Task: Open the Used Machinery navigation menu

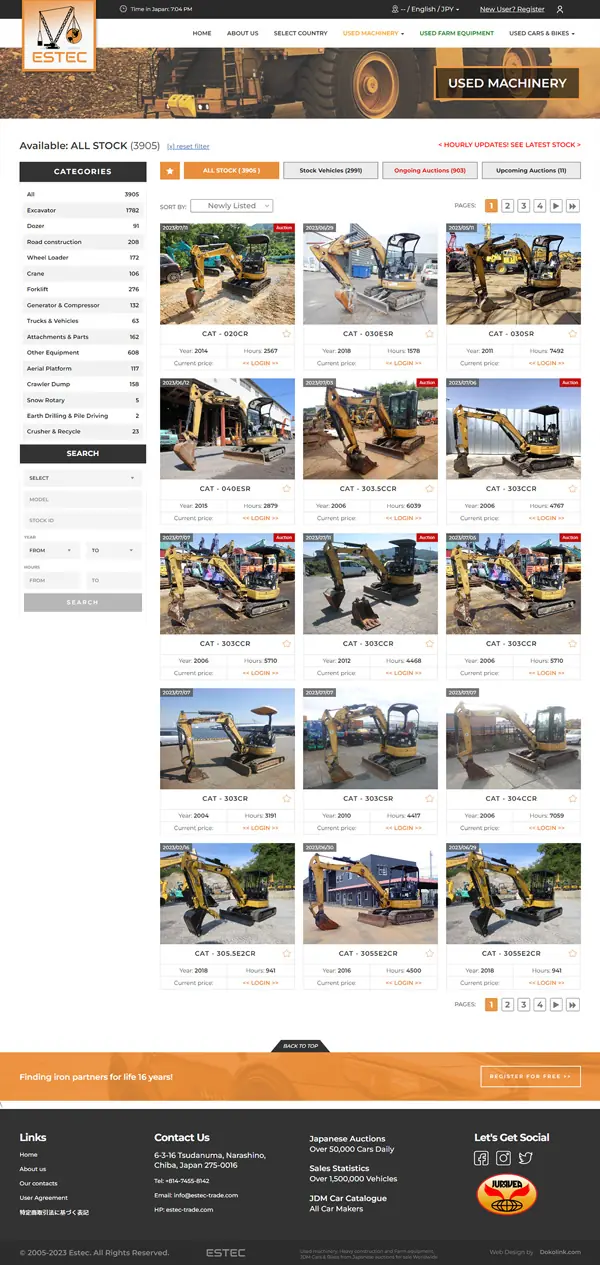Action: [x=373, y=33]
